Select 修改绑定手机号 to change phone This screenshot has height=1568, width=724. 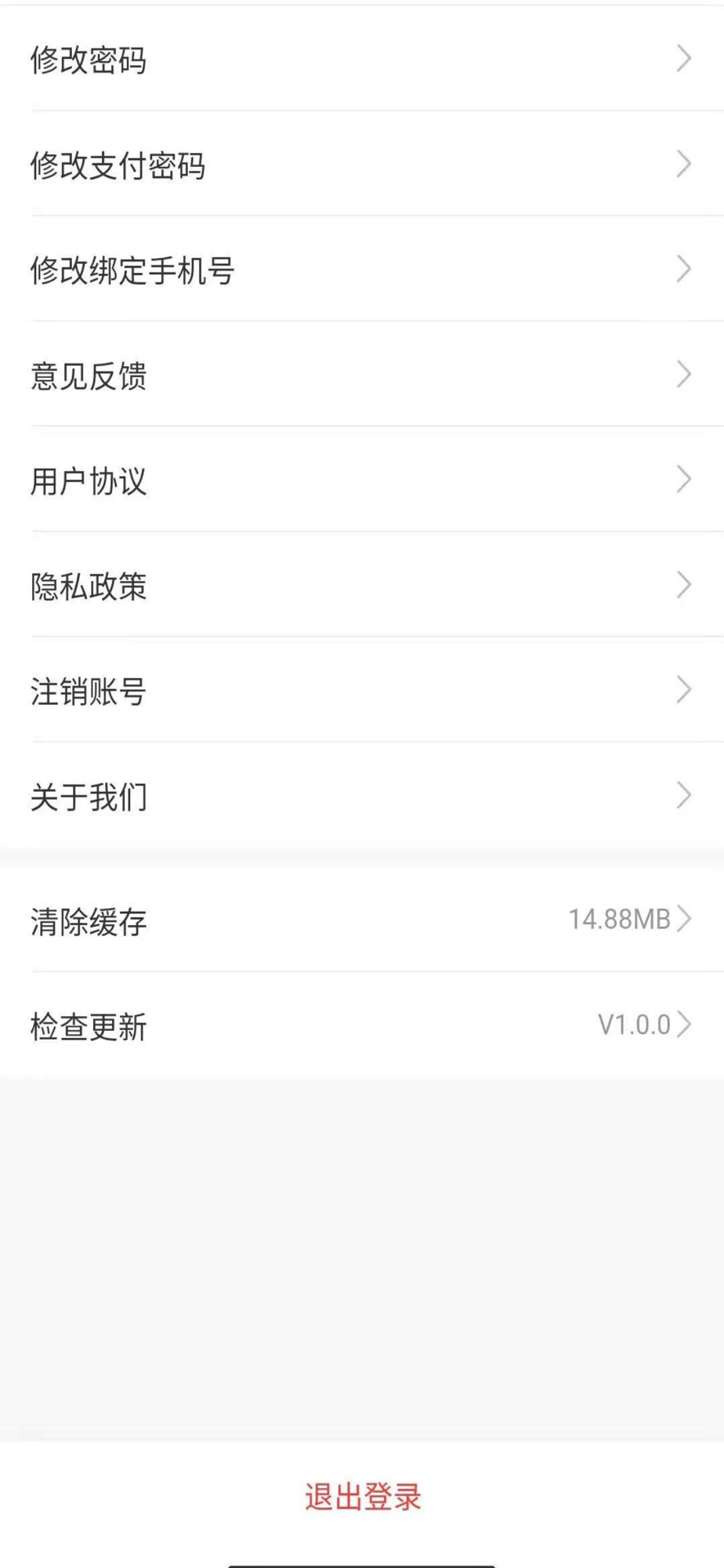tap(362, 269)
